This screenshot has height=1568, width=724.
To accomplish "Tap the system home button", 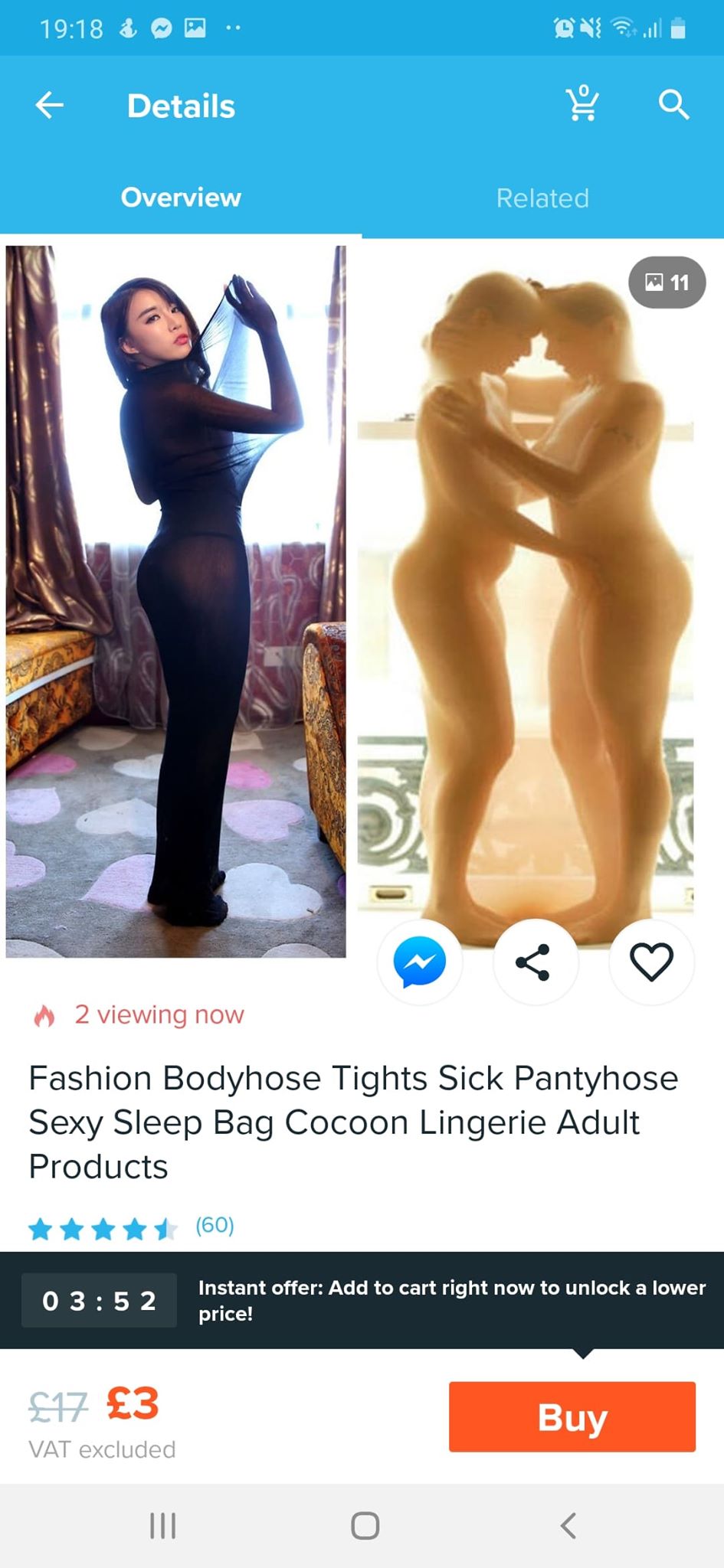I will coord(365,1525).
